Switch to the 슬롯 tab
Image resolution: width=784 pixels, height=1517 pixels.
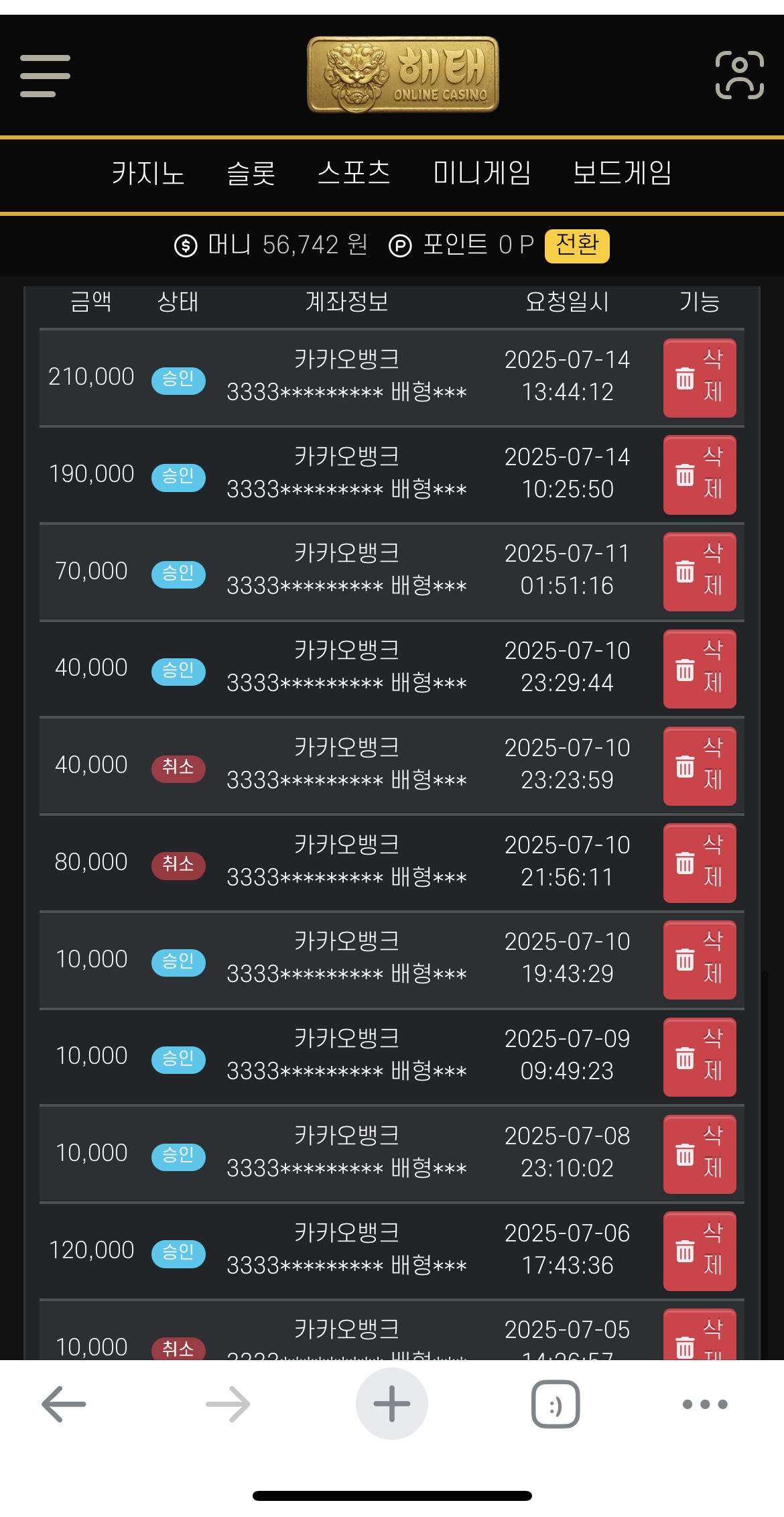251,173
